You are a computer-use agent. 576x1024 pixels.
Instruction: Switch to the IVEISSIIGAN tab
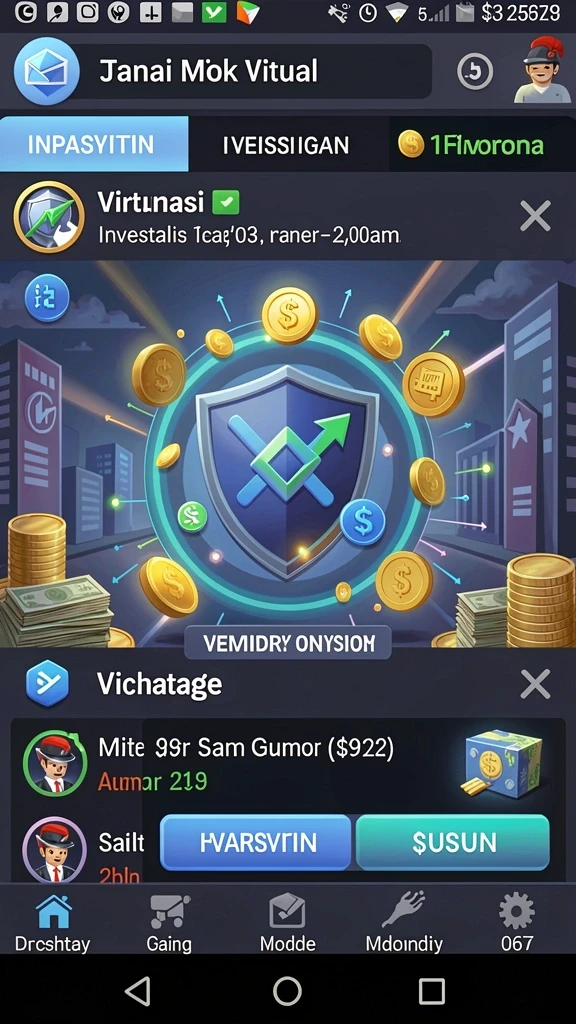[x=288, y=144]
